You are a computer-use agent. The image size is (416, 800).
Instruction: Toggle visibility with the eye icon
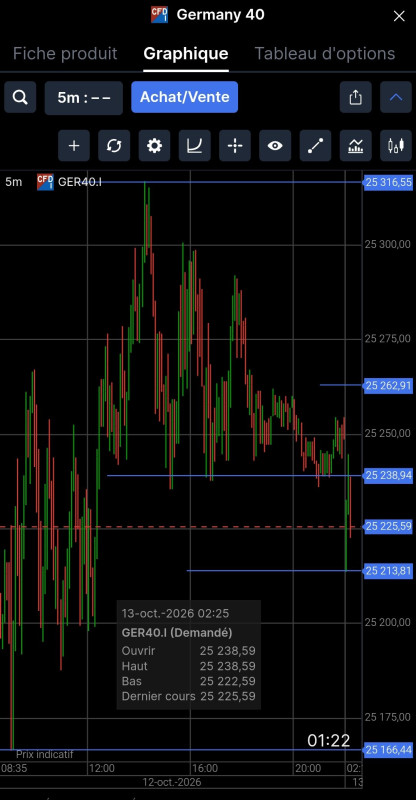point(275,146)
